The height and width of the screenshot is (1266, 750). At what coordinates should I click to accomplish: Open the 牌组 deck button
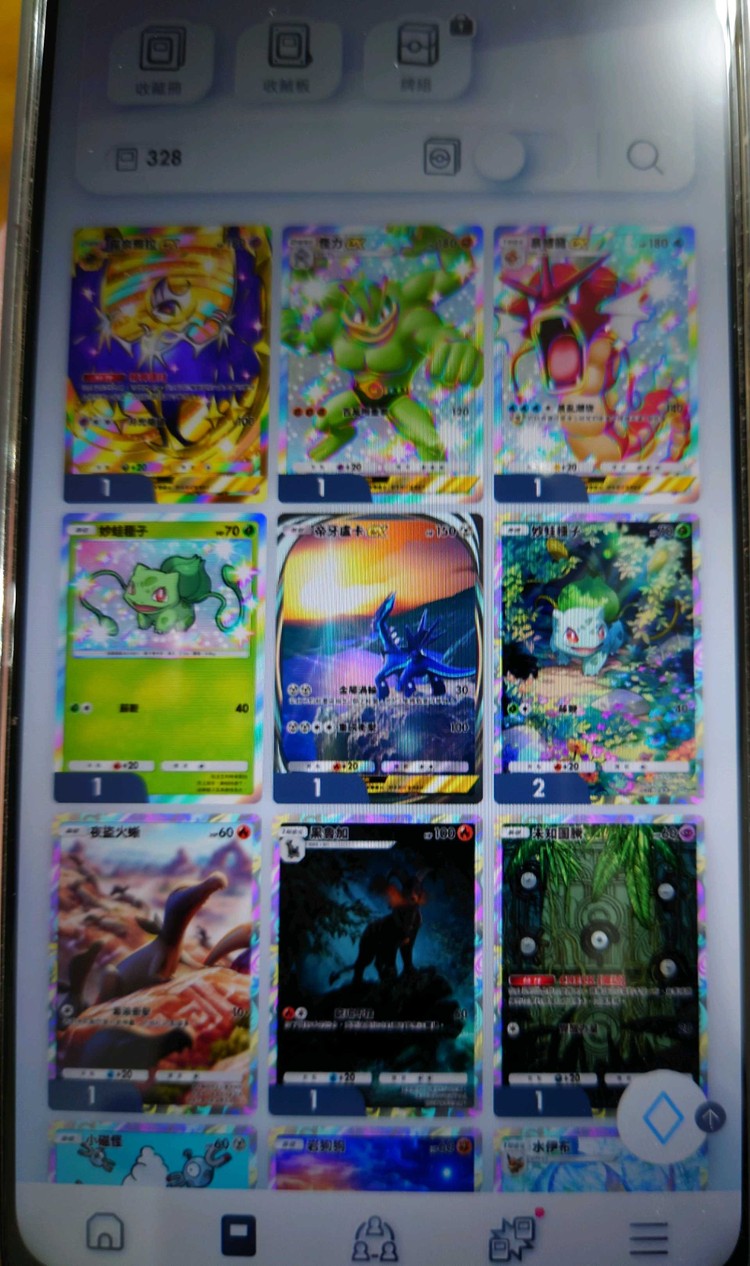click(x=417, y=58)
